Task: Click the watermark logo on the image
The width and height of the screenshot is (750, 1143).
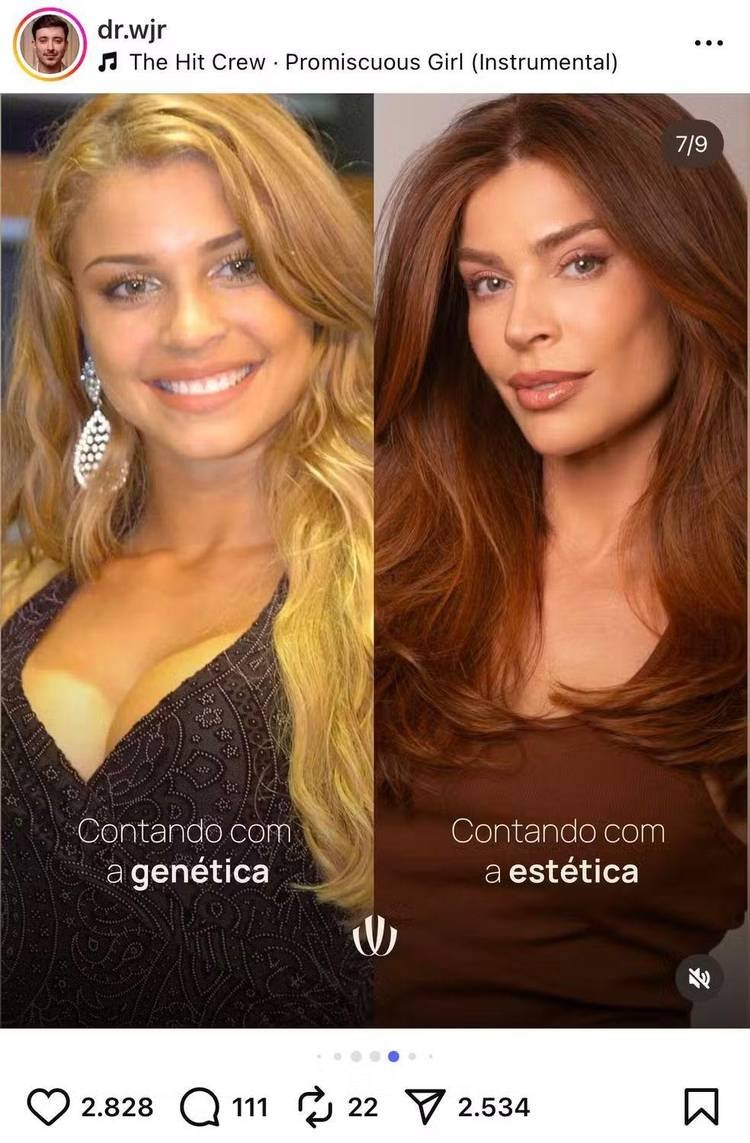Action: click(x=373, y=938)
